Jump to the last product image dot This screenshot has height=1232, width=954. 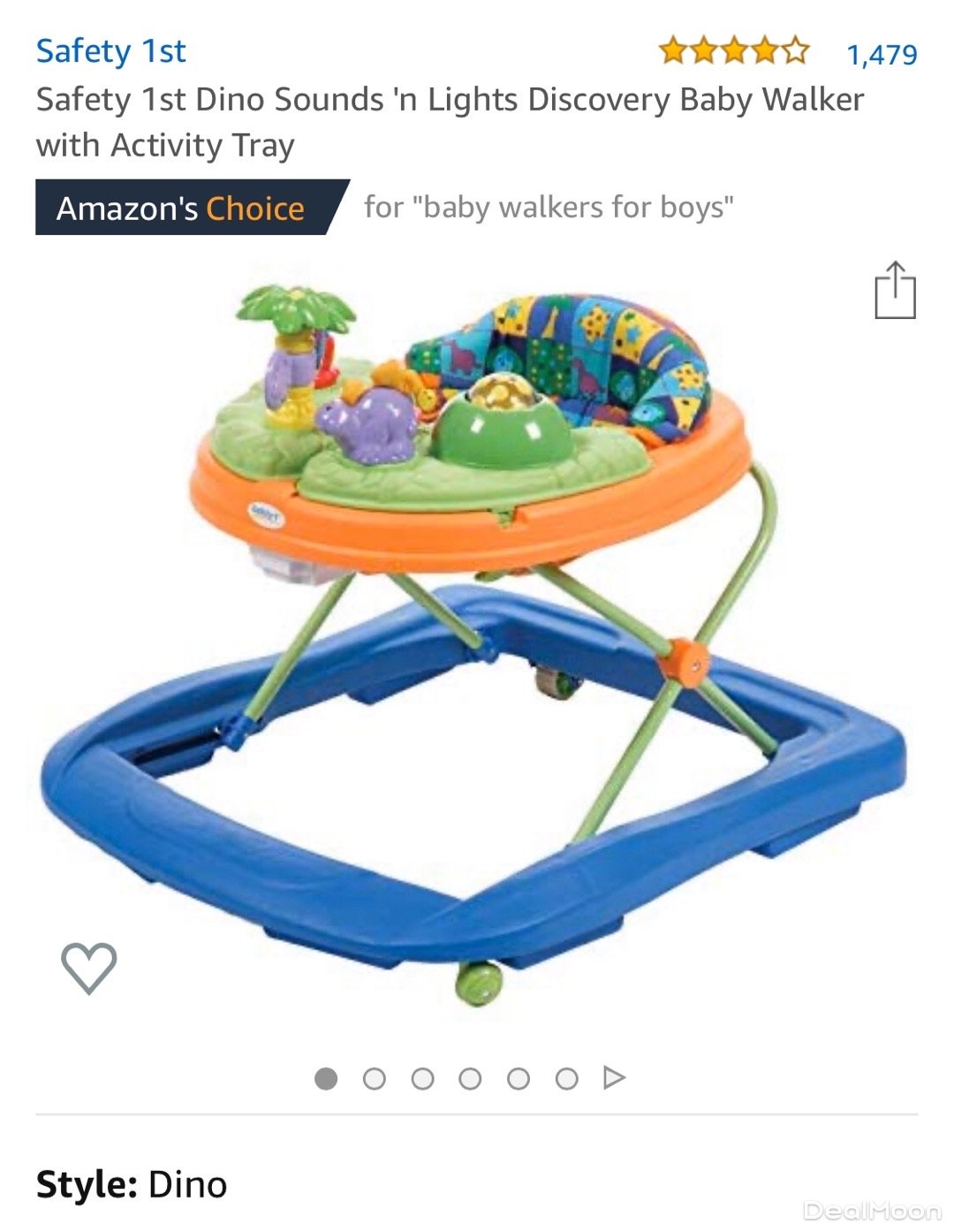(x=566, y=1078)
